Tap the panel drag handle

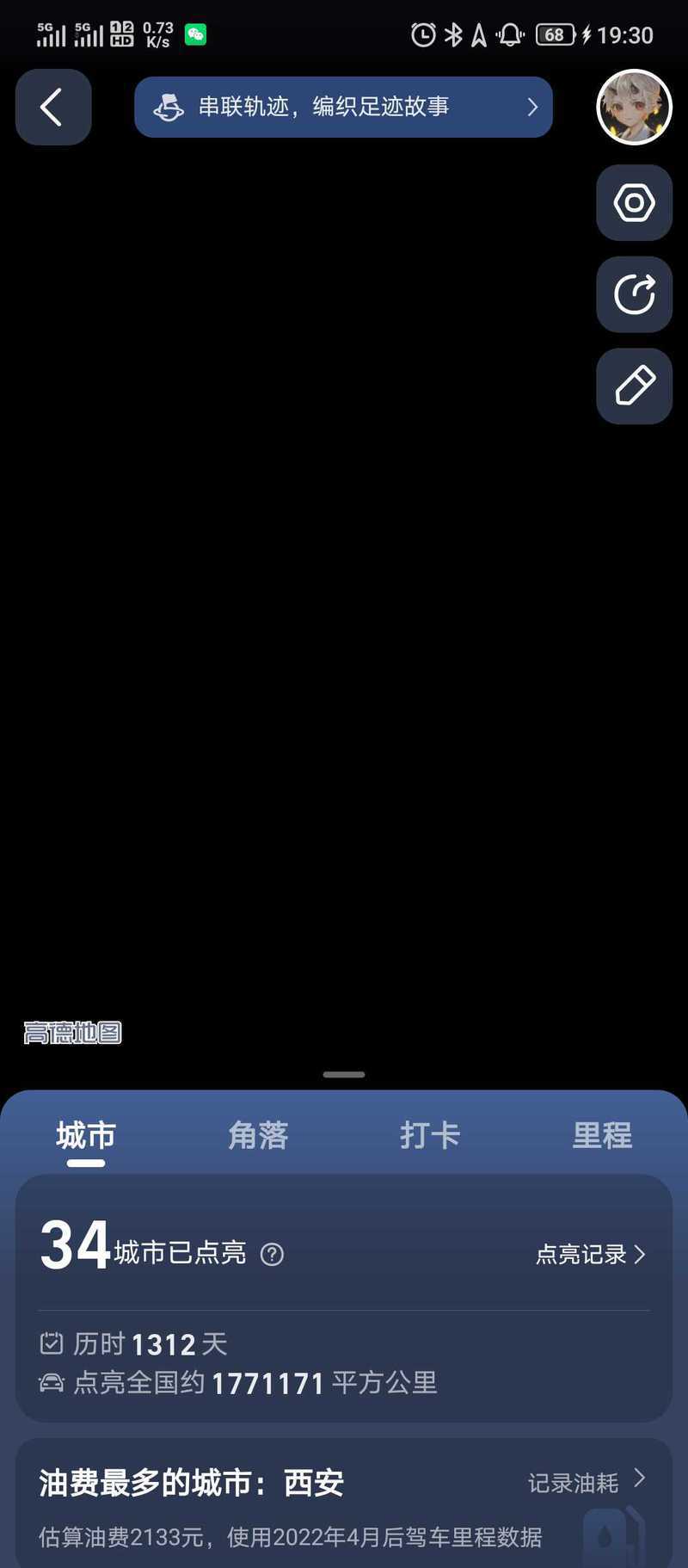click(x=344, y=1074)
